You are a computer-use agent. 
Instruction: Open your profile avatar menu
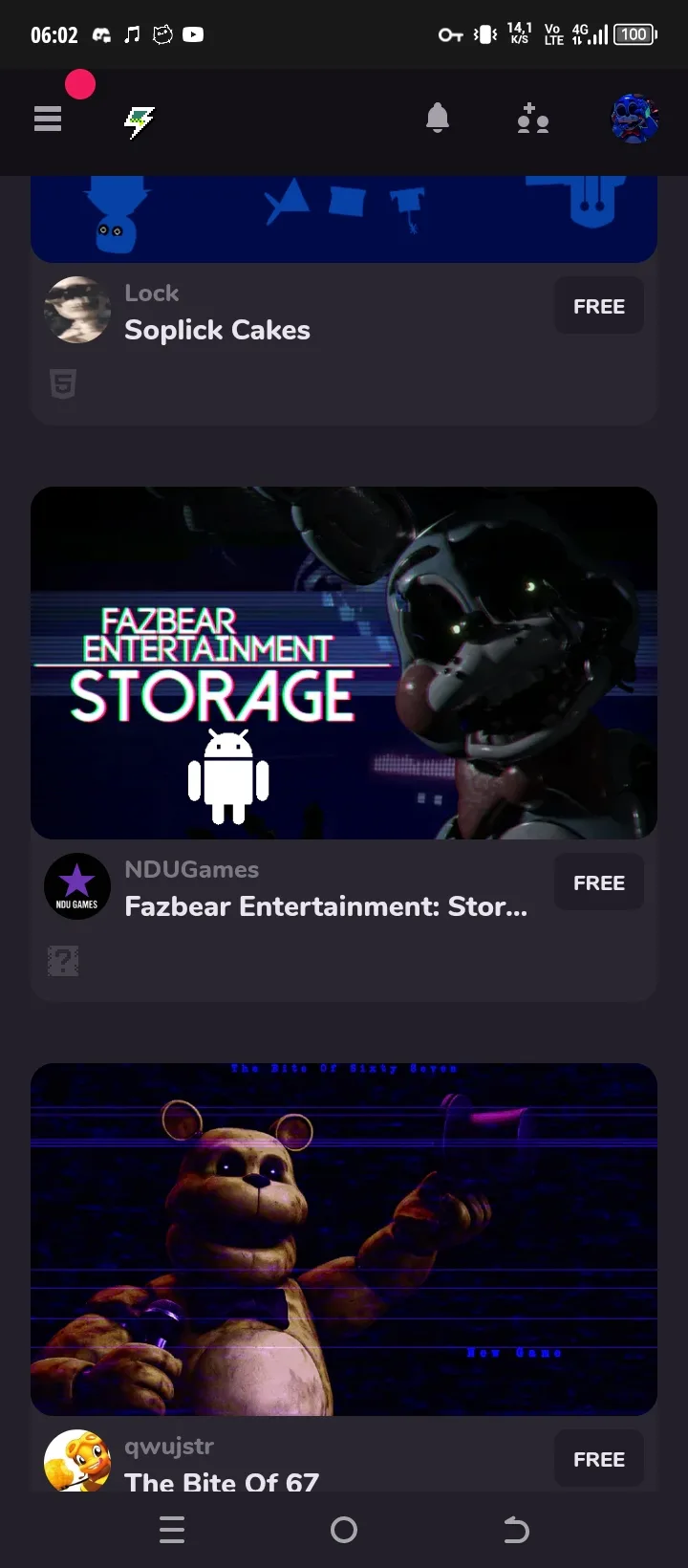pos(634,120)
